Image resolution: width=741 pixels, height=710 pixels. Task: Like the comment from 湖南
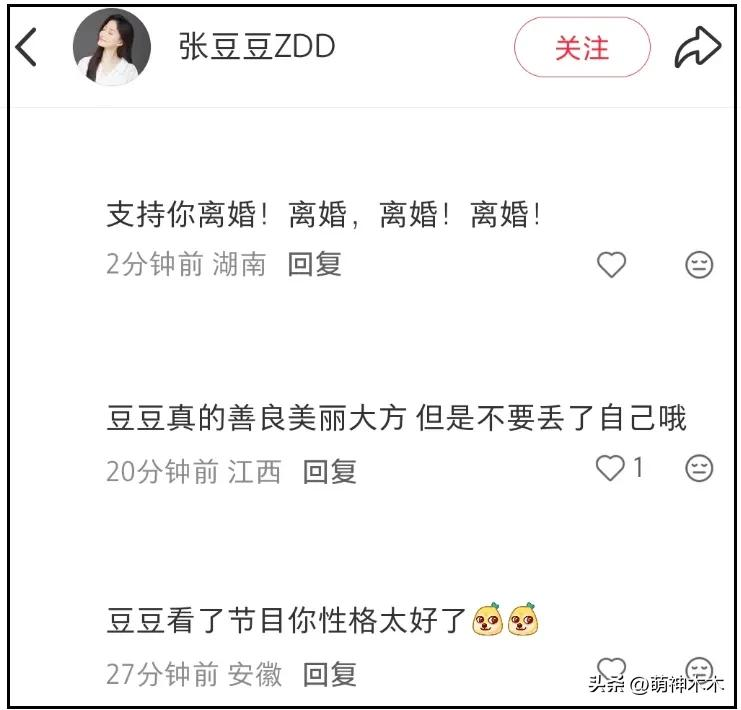(611, 264)
